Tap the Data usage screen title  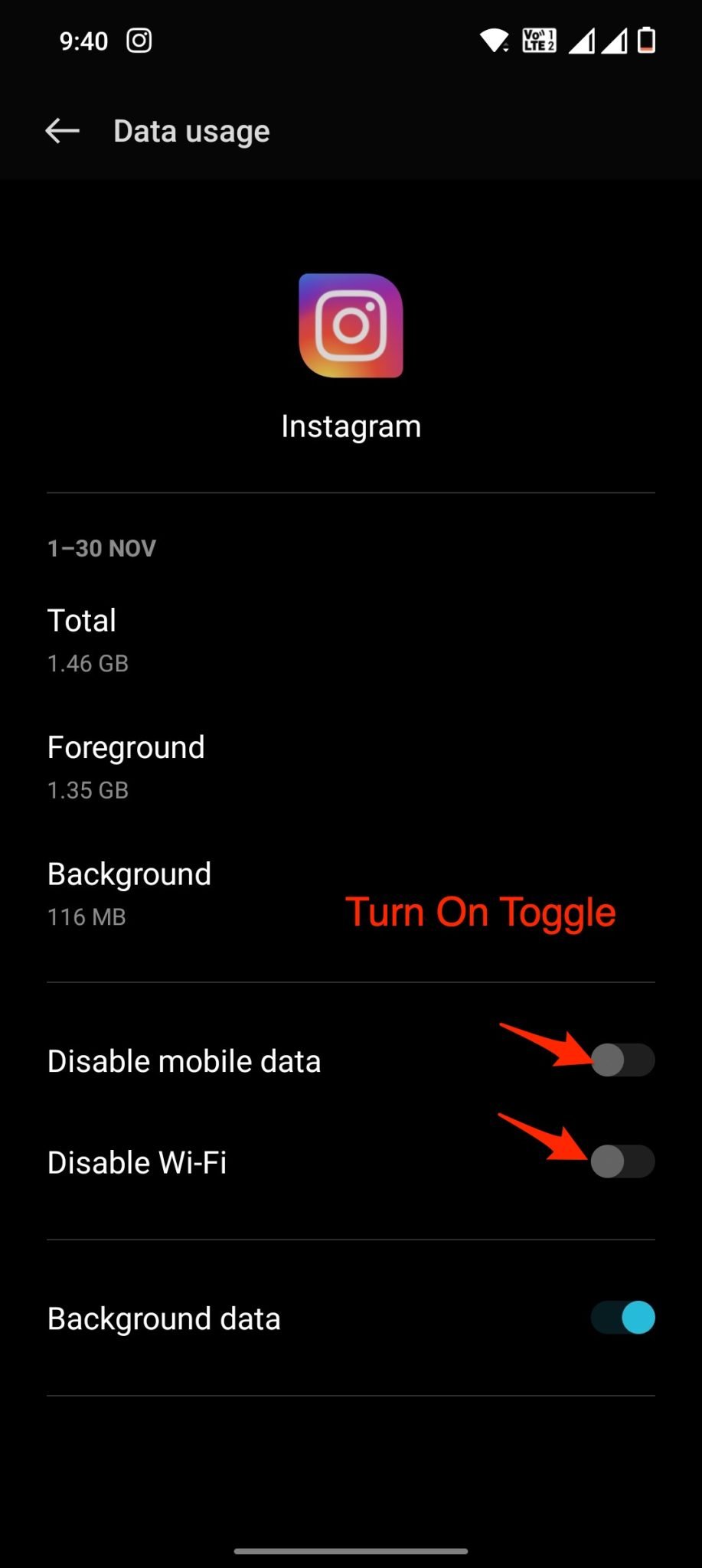(x=191, y=130)
